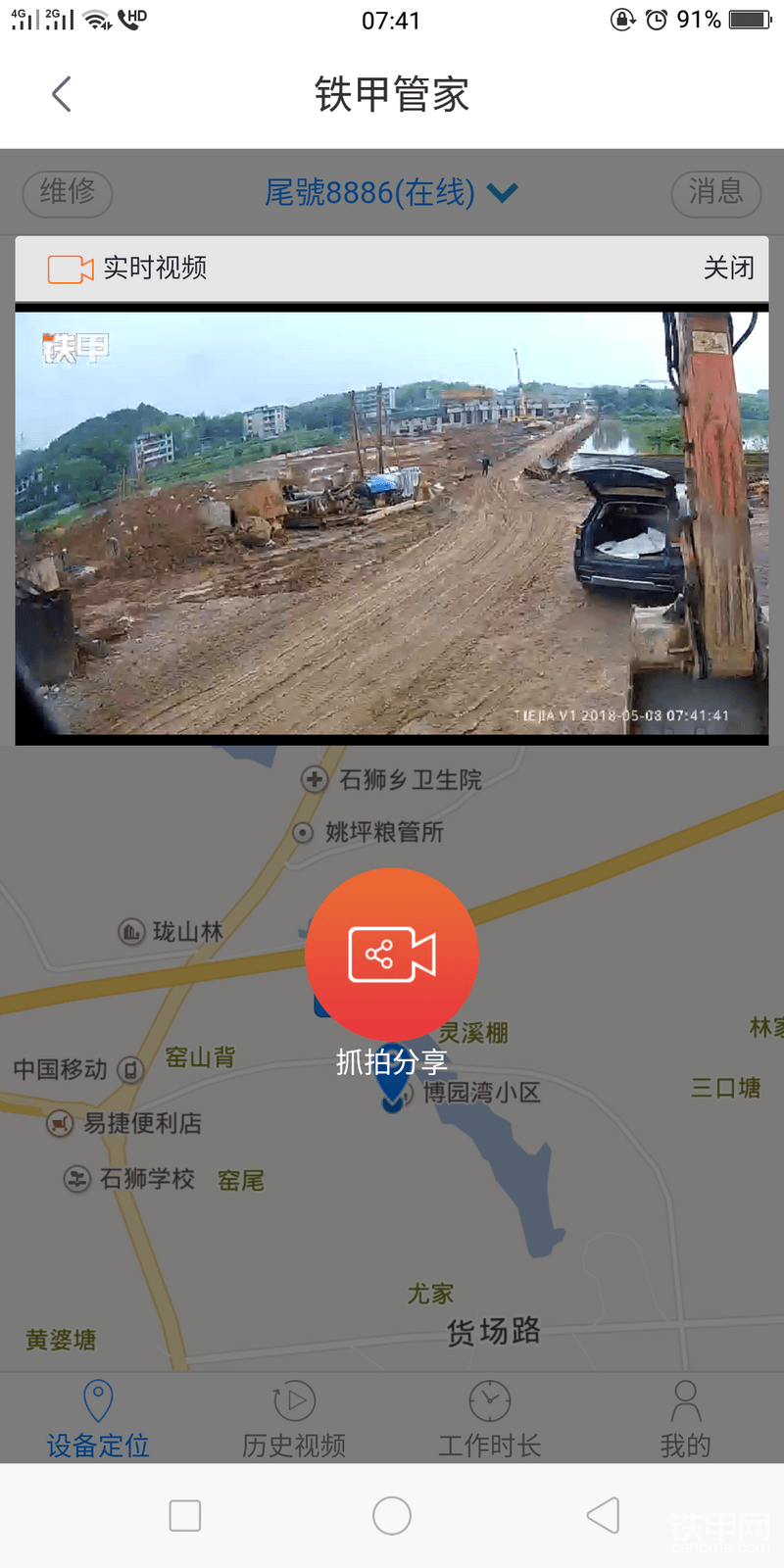This screenshot has height=1568, width=784.
Task: Open the 我的 profile tab
Action: [x=685, y=1419]
